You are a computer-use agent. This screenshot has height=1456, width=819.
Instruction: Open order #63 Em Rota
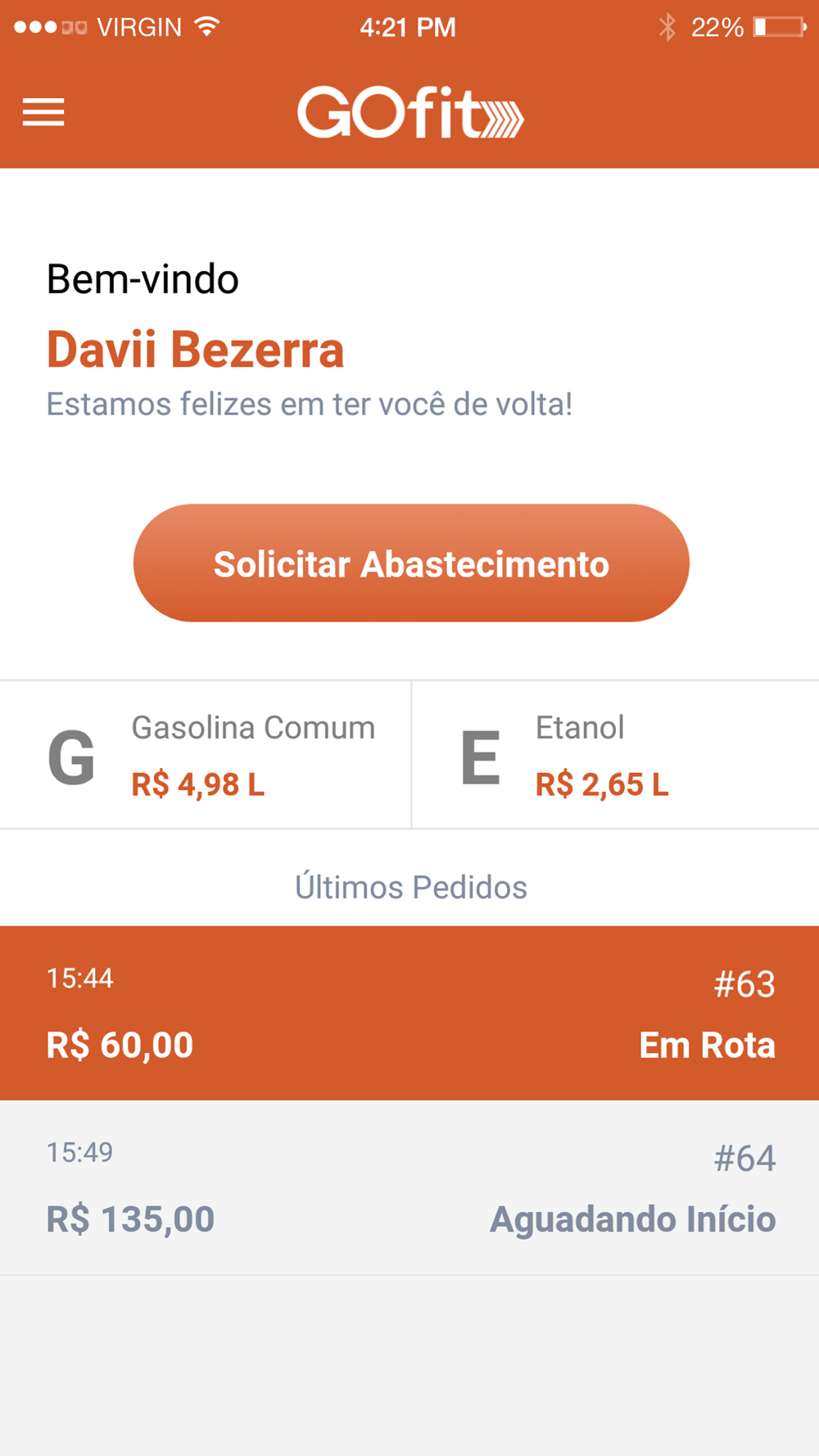409,1013
